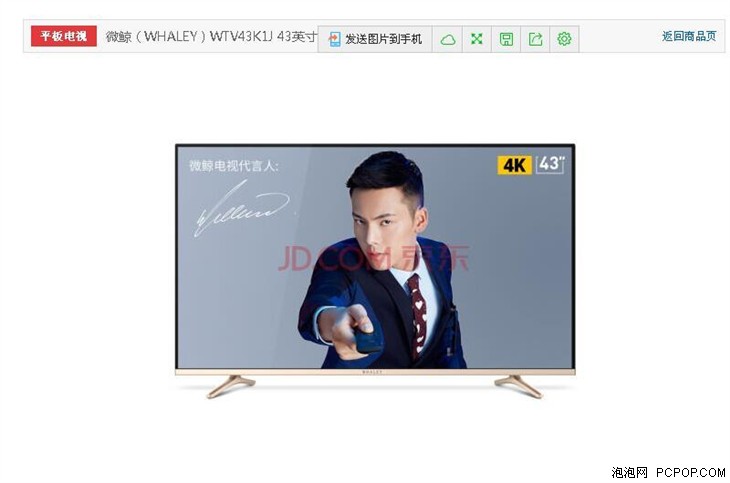Screen dimensions: 730x483
Task: Save the picture using the disk icon
Action: click(x=506, y=39)
